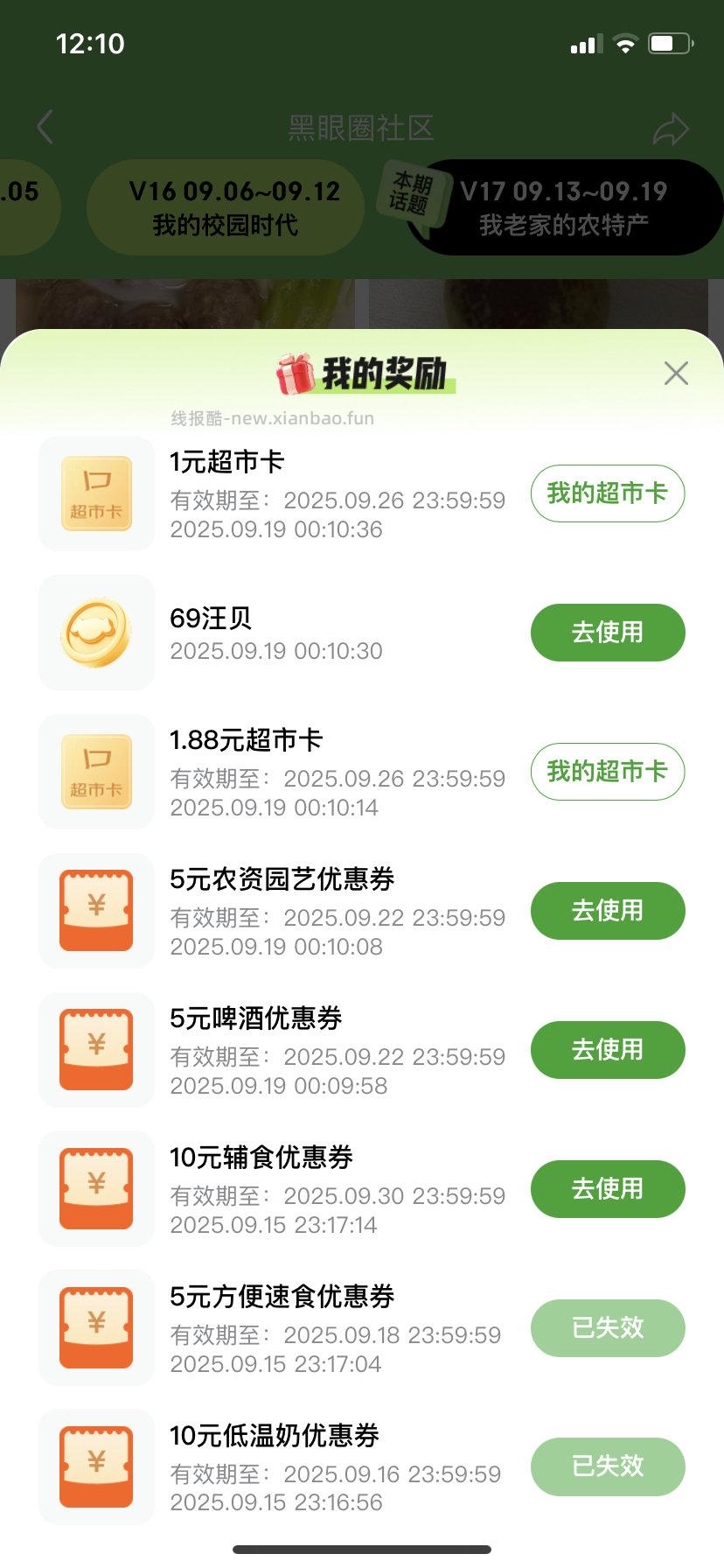Tap the 10元低温奶优惠券 coupon icon
This screenshot has width=724, height=1568.
point(96,1466)
